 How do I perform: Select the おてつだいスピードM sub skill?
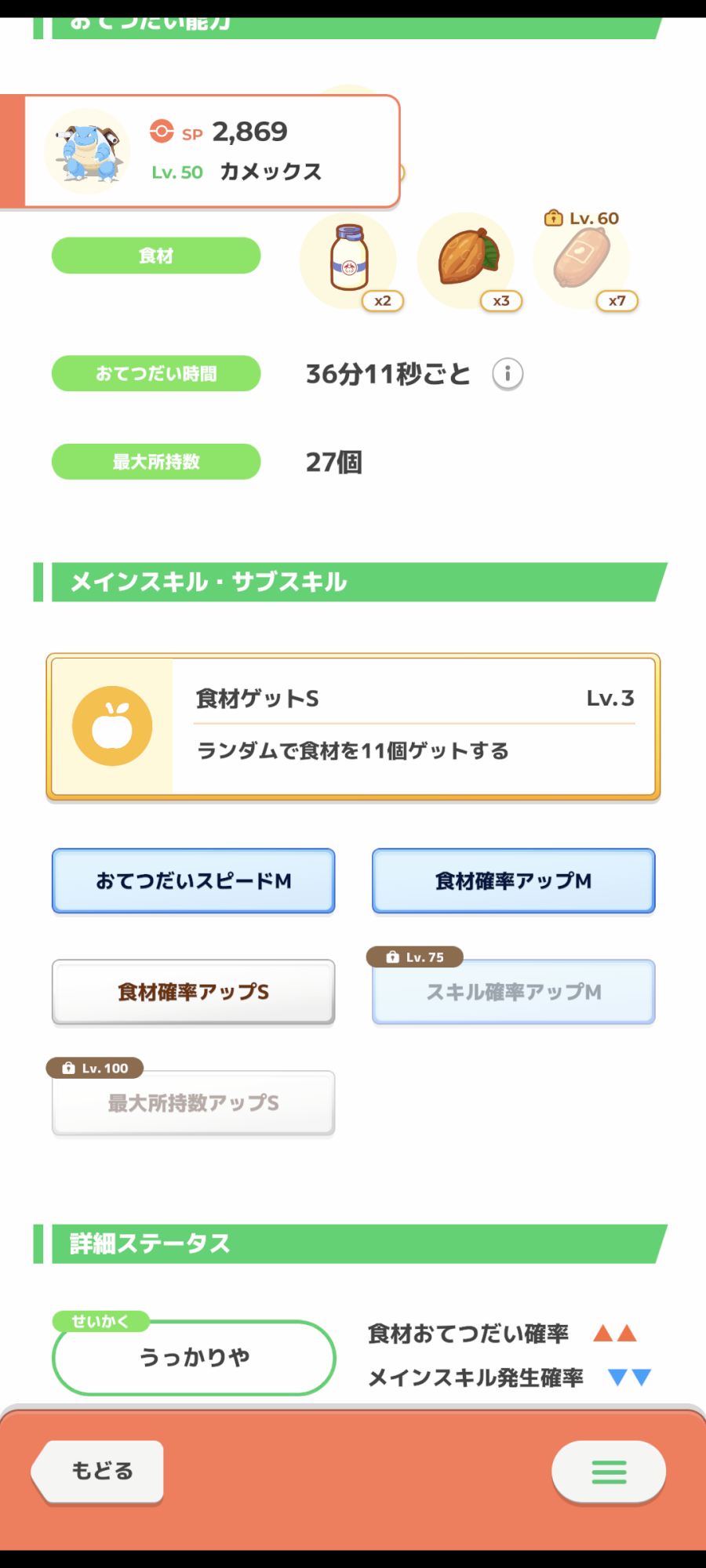click(194, 881)
